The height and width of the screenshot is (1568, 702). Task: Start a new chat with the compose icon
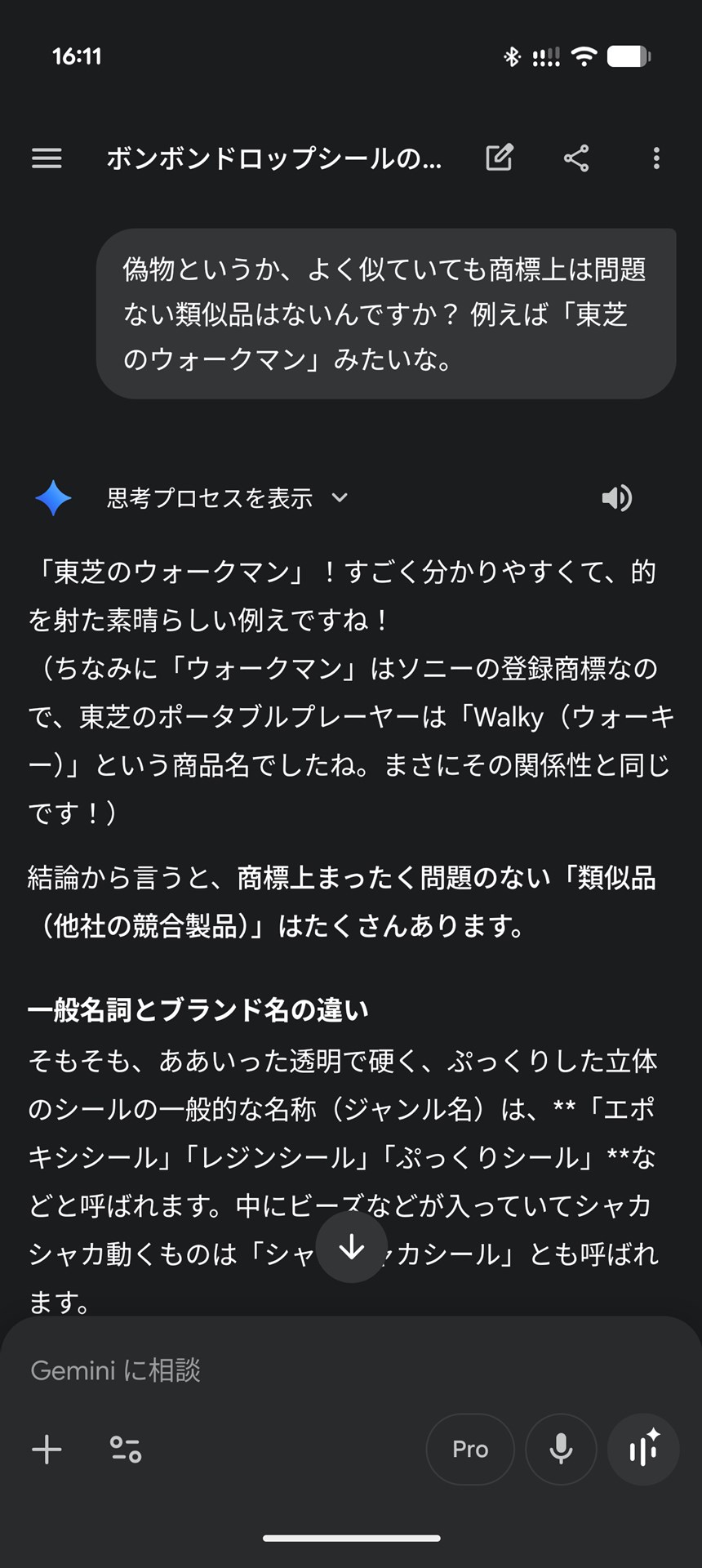(500, 158)
